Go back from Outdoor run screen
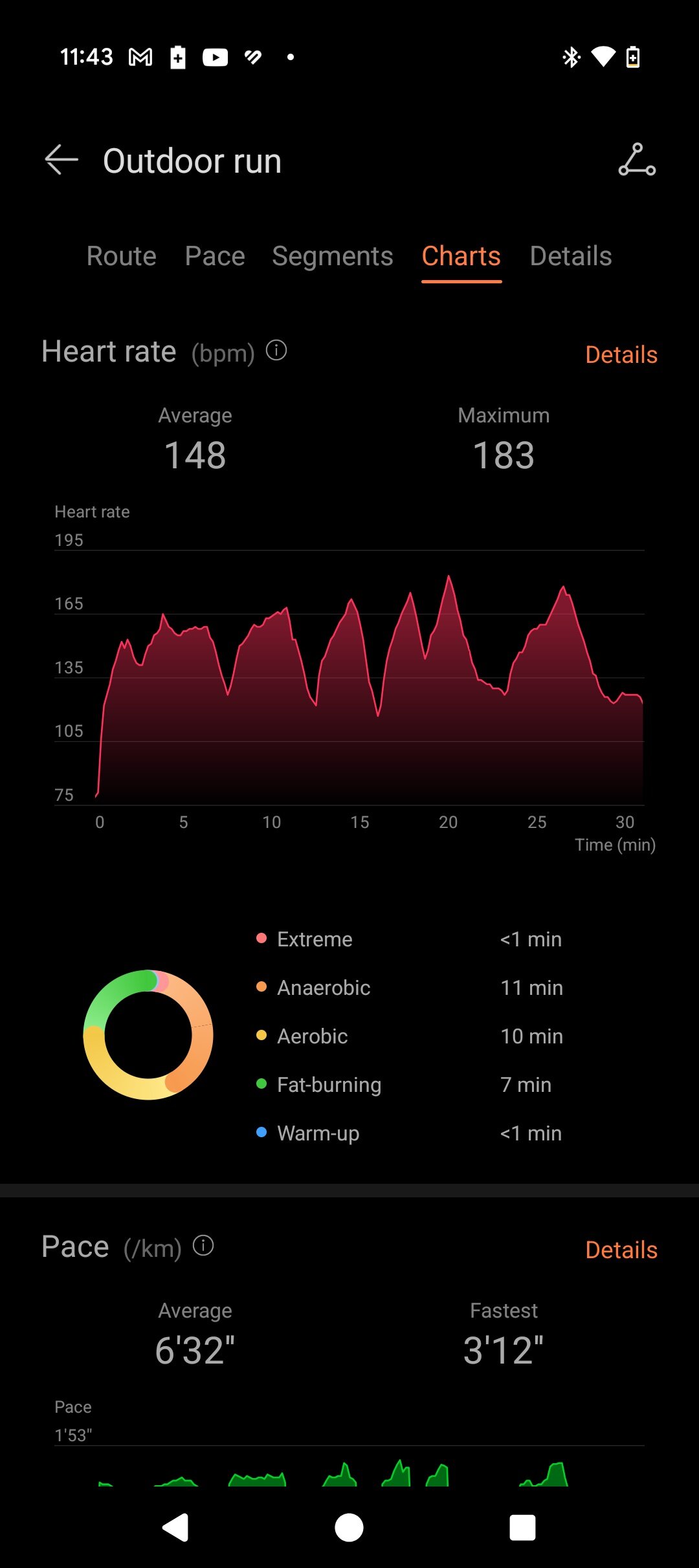This screenshot has width=699, height=1568. pos(61,160)
